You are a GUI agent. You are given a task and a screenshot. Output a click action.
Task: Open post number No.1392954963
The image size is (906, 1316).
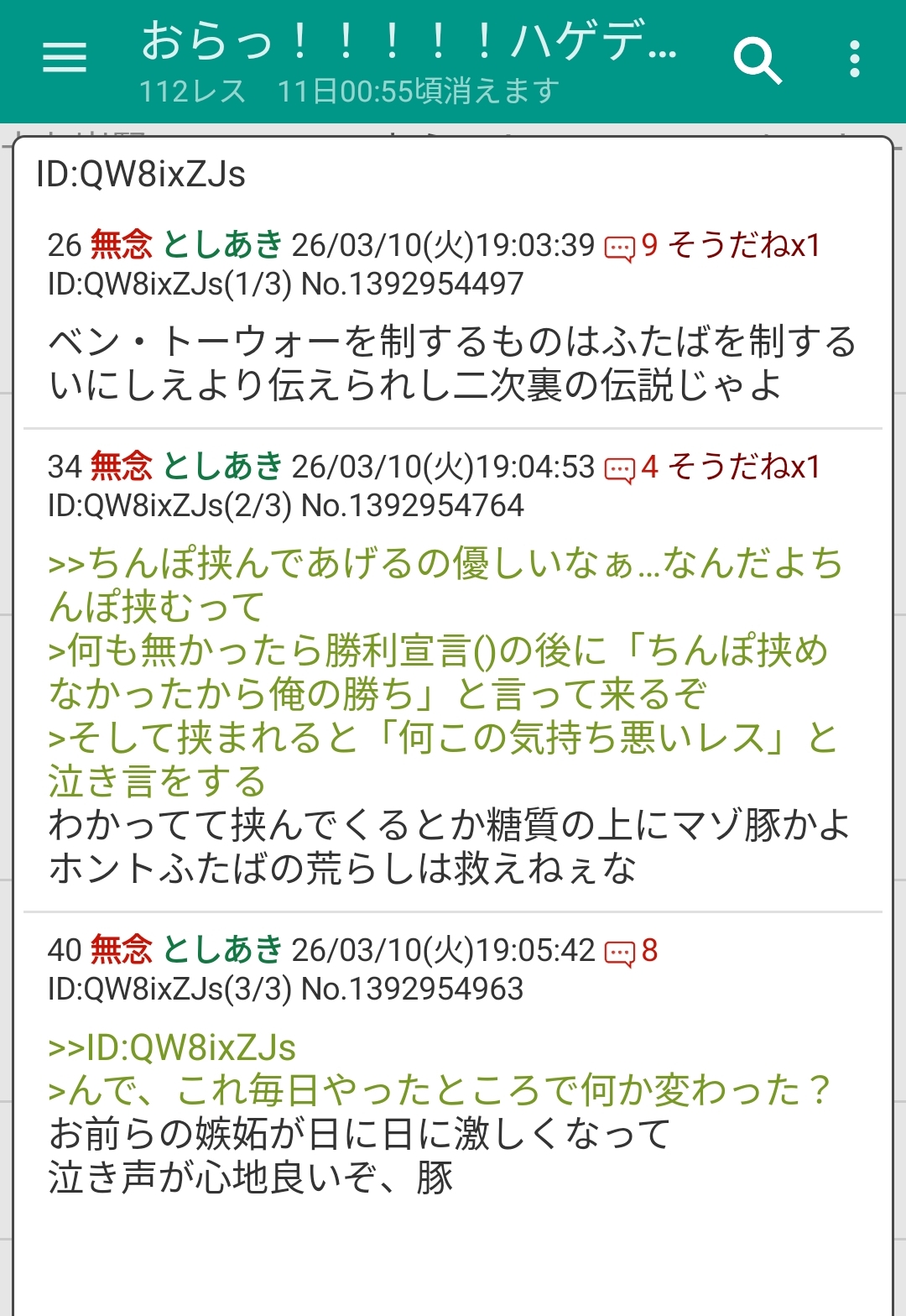pyautogui.click(x=412, y=990)
